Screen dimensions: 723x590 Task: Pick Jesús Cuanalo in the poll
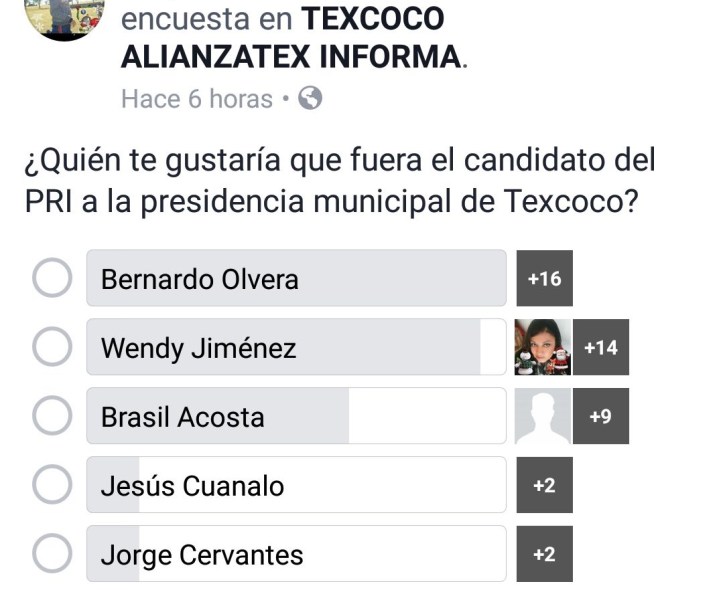(51, 486)
